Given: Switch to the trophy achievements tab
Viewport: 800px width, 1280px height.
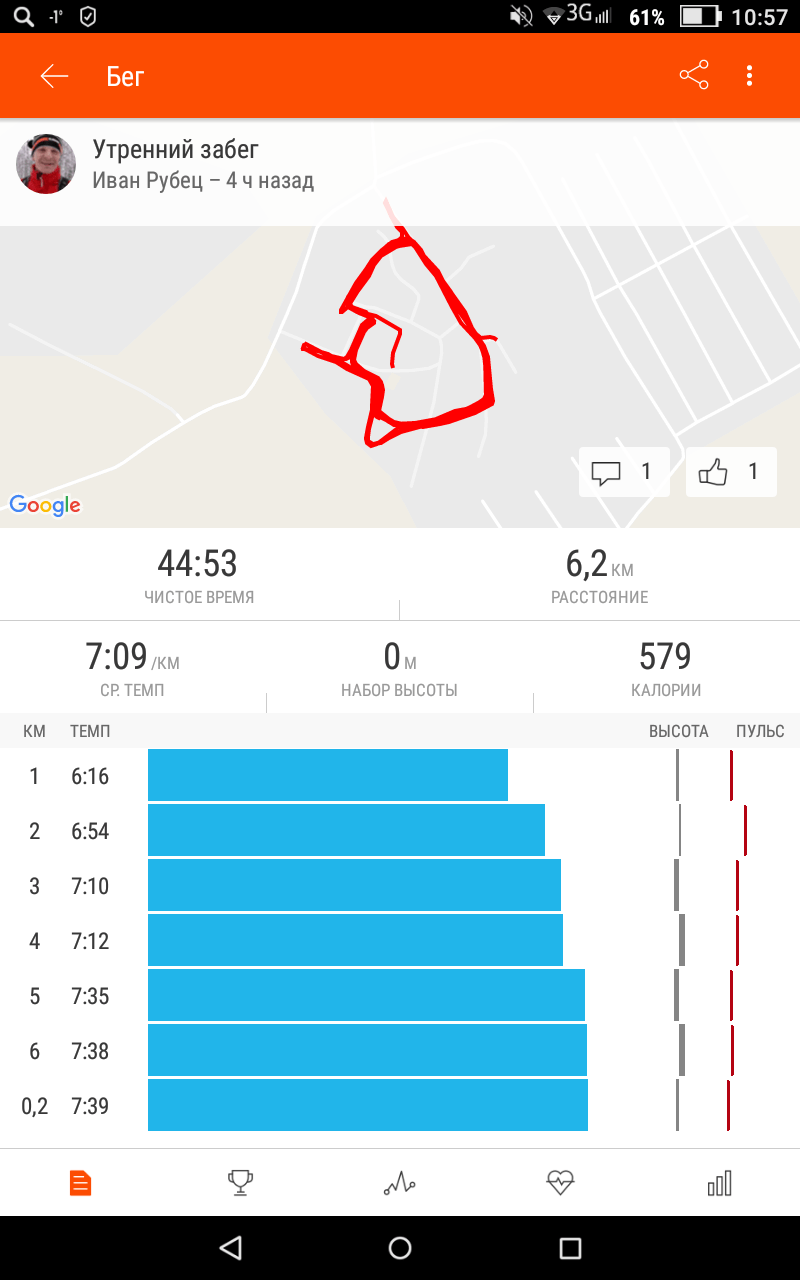Looking at the screenshot, I should pyautogui.click(x=240, y=1184).
